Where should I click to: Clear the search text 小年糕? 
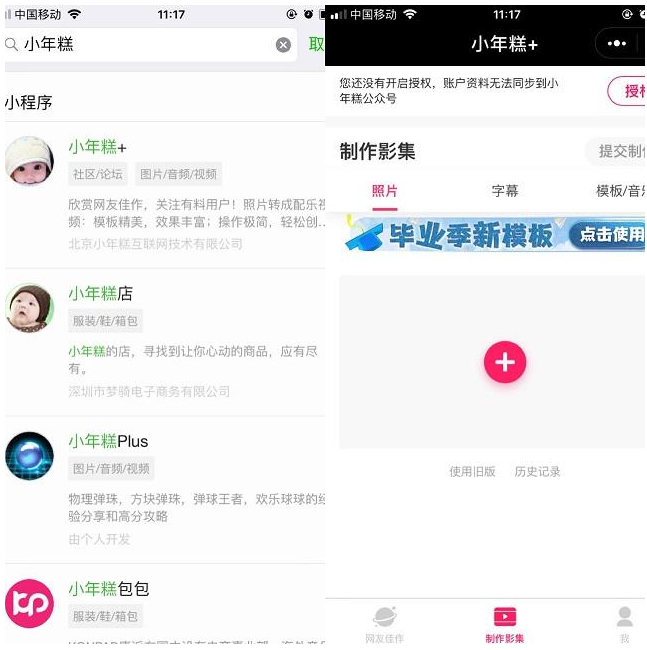pyautogui.click(x=283, y=45)
